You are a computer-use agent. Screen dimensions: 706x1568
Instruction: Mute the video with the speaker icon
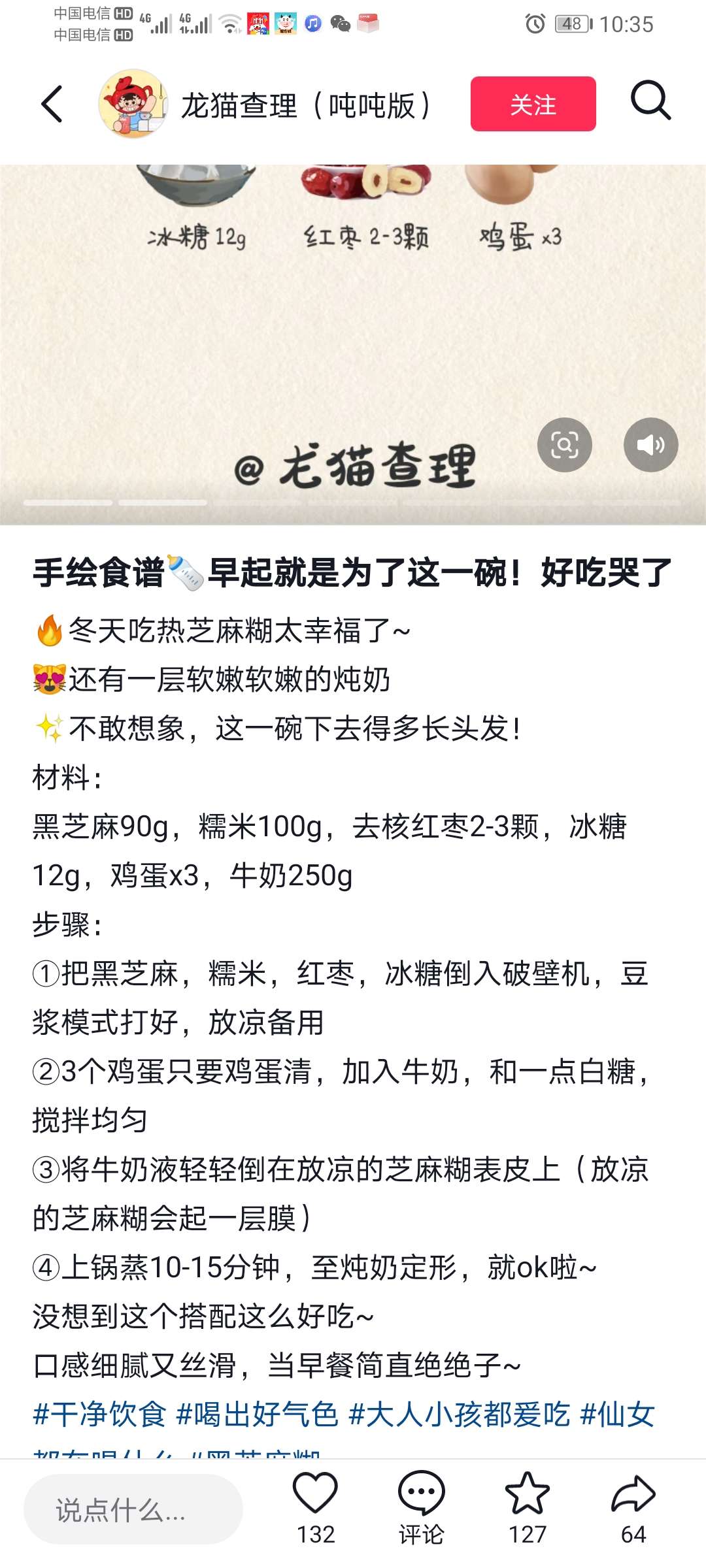click(651, 444)
